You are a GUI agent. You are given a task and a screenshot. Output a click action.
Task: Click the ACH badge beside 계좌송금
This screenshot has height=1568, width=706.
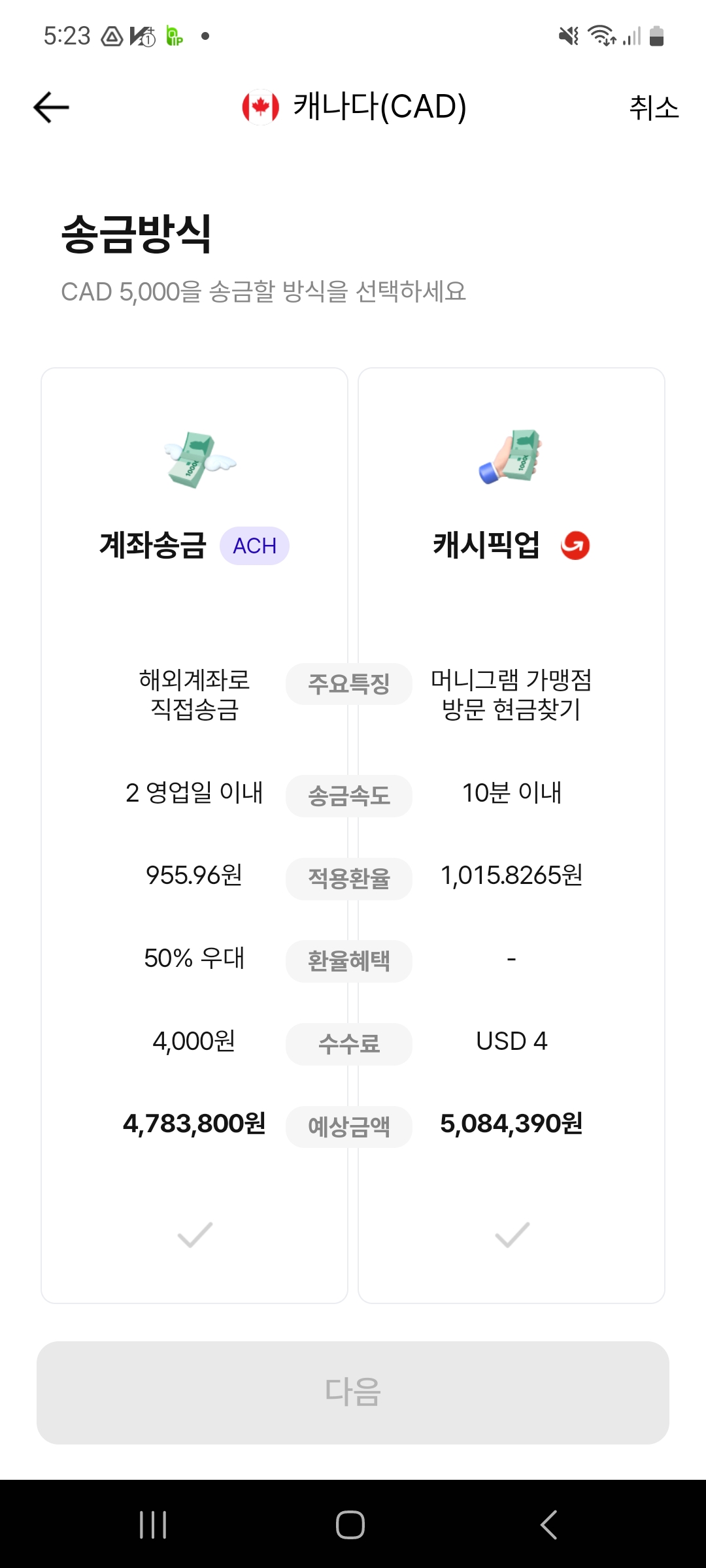(x=254, y=546)
